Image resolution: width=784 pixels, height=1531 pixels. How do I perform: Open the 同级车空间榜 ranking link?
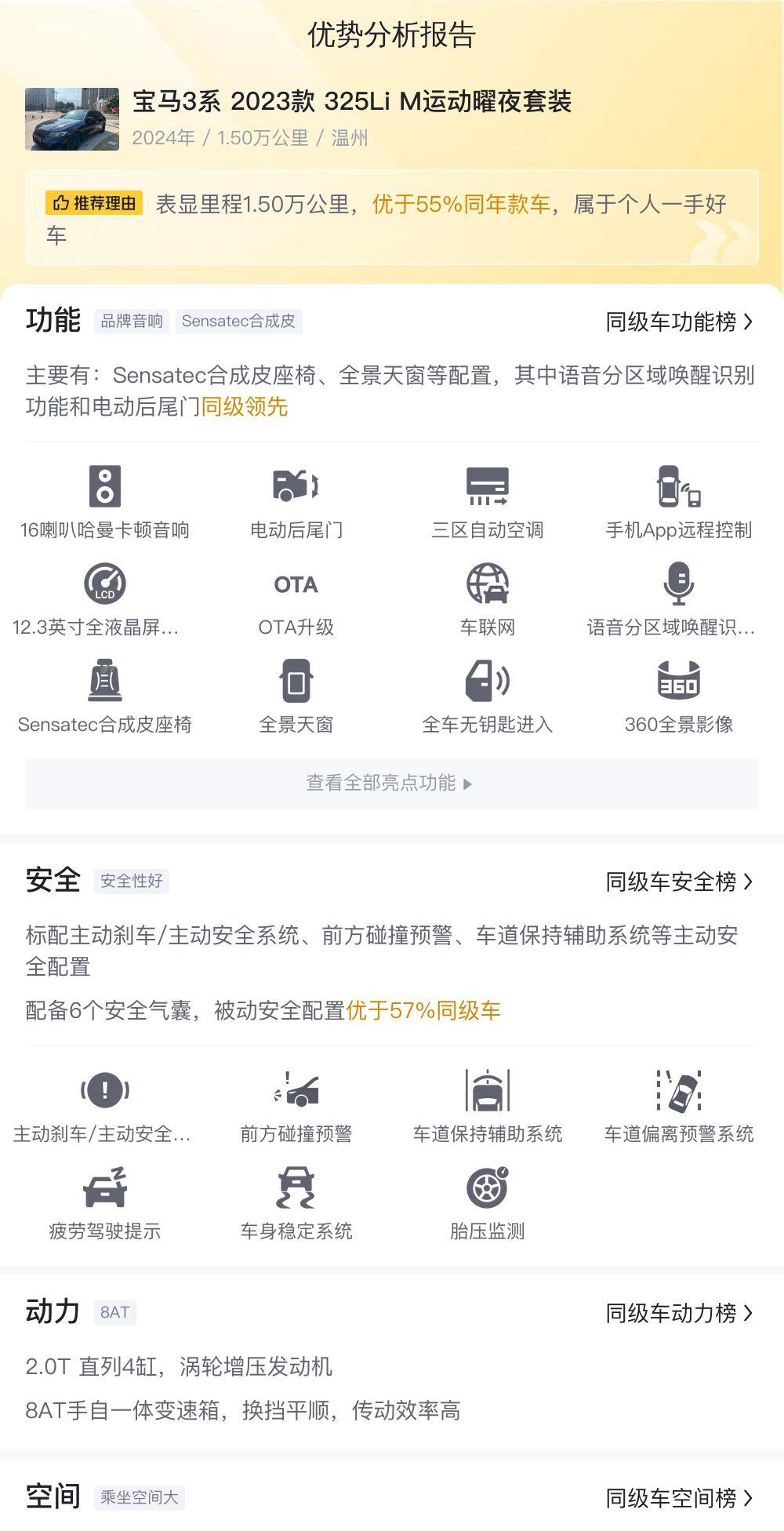pyautogui.click(x=679, y=1498)
